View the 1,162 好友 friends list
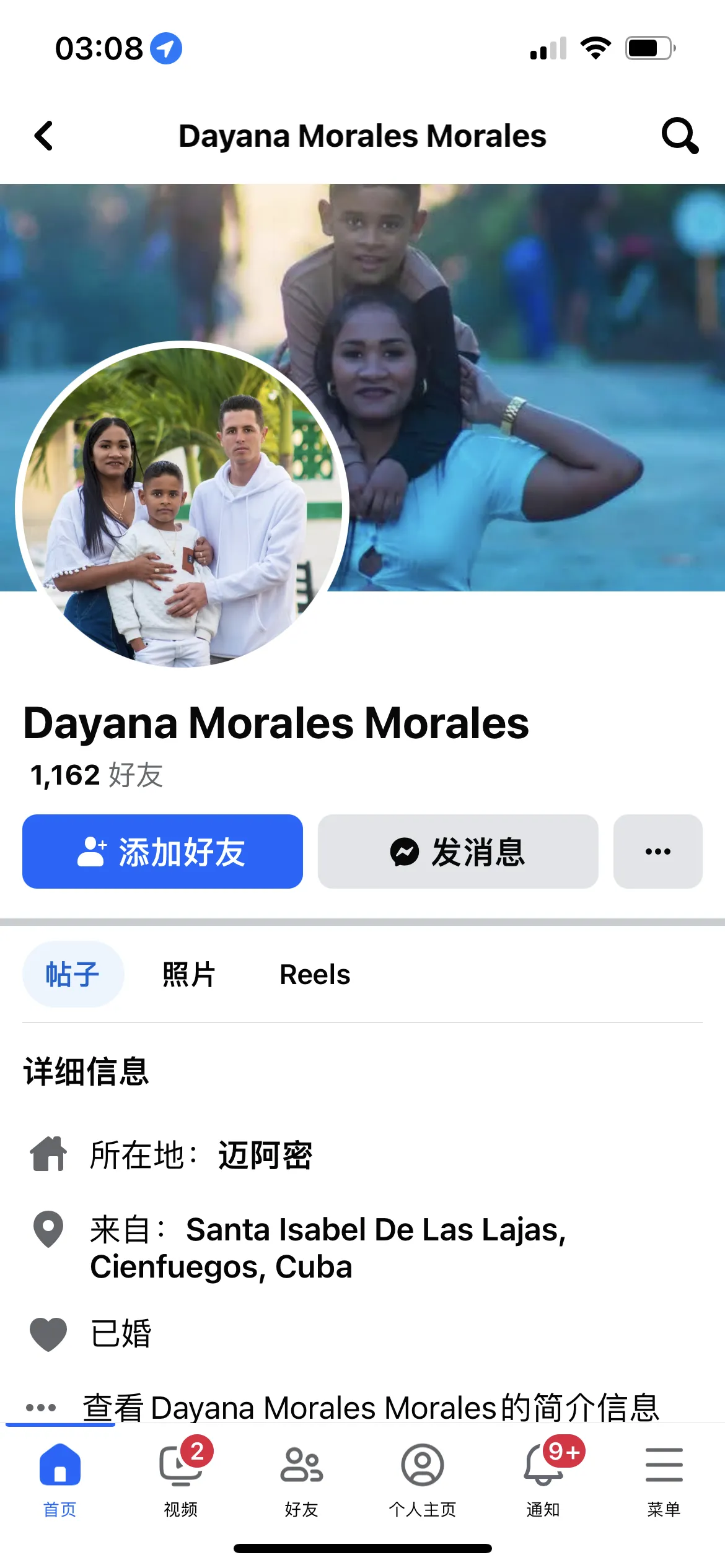 (97, 775)
